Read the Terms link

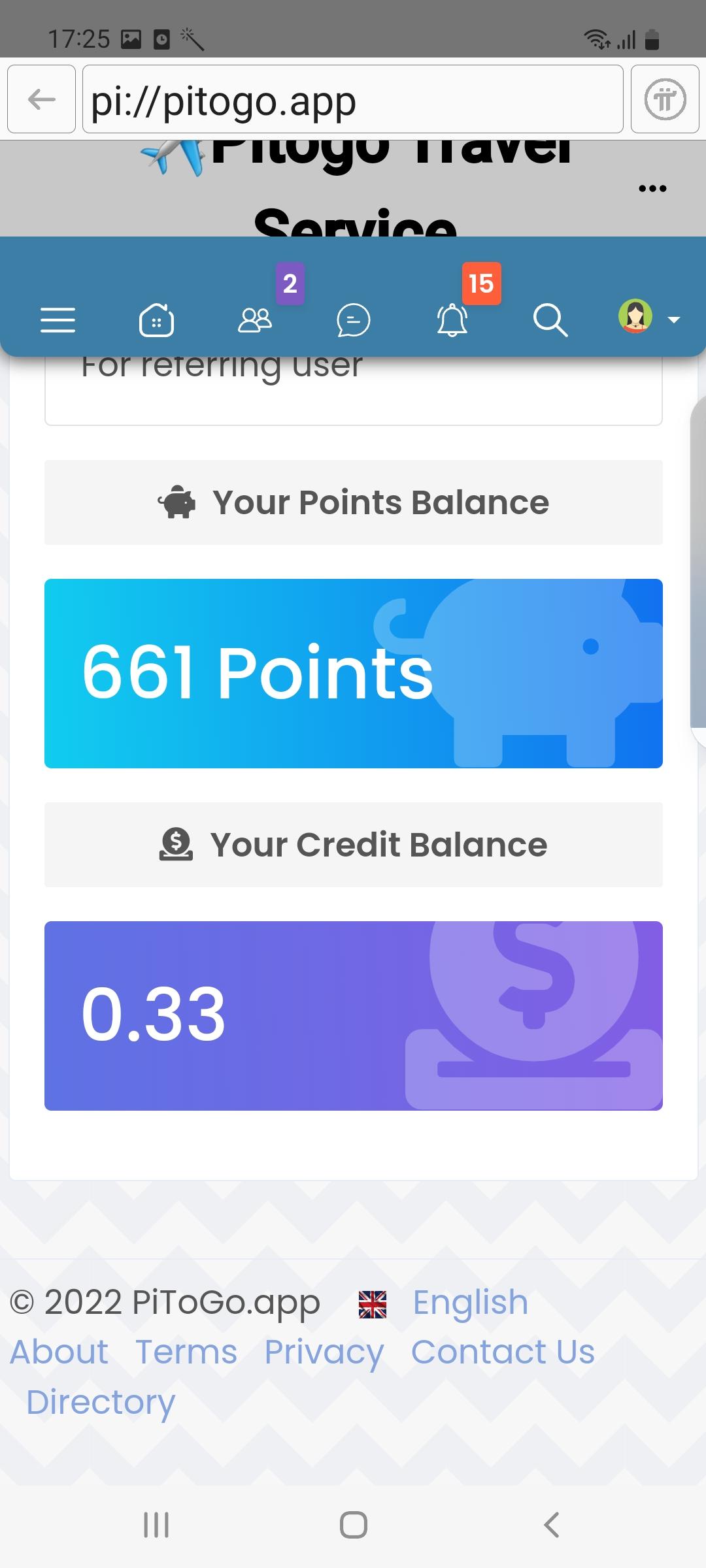tap(186, 1352)
